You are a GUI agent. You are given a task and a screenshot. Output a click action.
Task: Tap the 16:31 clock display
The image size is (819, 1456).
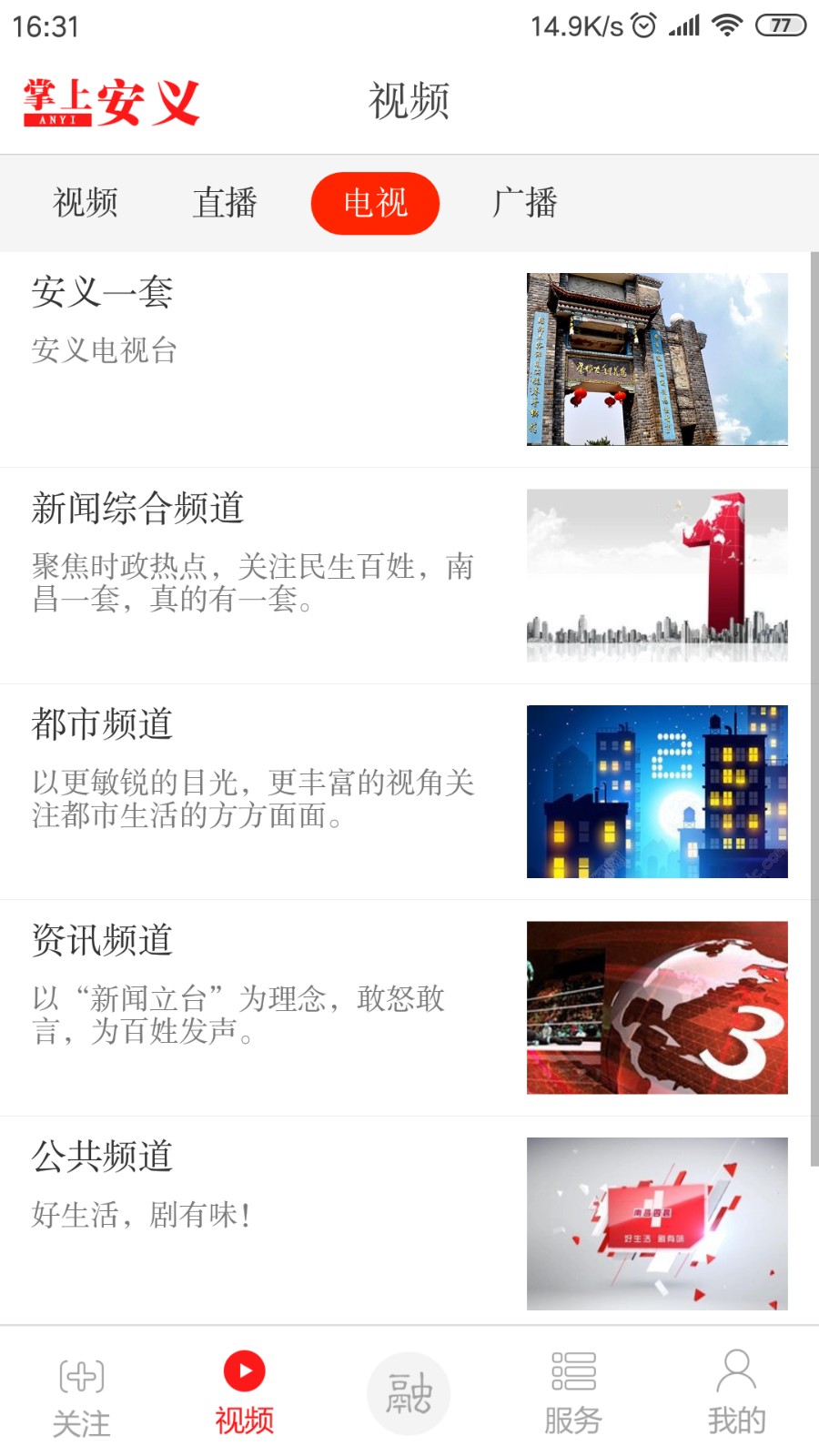(x=45, y=27)
